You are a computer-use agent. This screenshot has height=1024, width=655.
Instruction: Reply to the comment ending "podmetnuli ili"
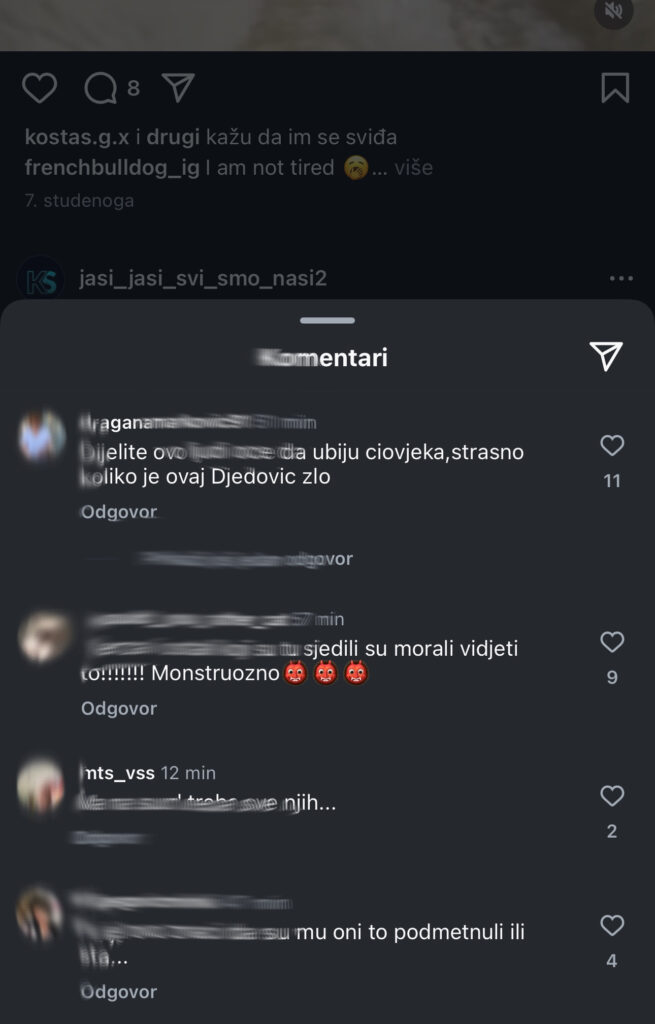click(119, 992)
